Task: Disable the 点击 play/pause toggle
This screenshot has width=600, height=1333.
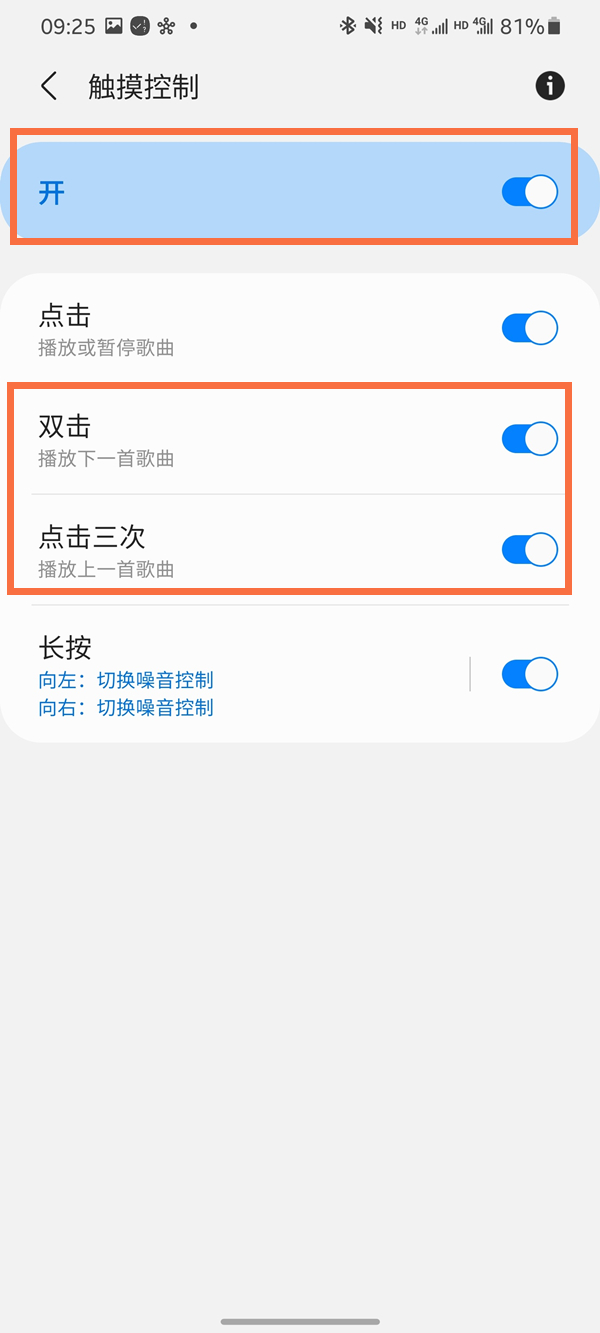Action: pyautogui.click(x=529, y=328)
